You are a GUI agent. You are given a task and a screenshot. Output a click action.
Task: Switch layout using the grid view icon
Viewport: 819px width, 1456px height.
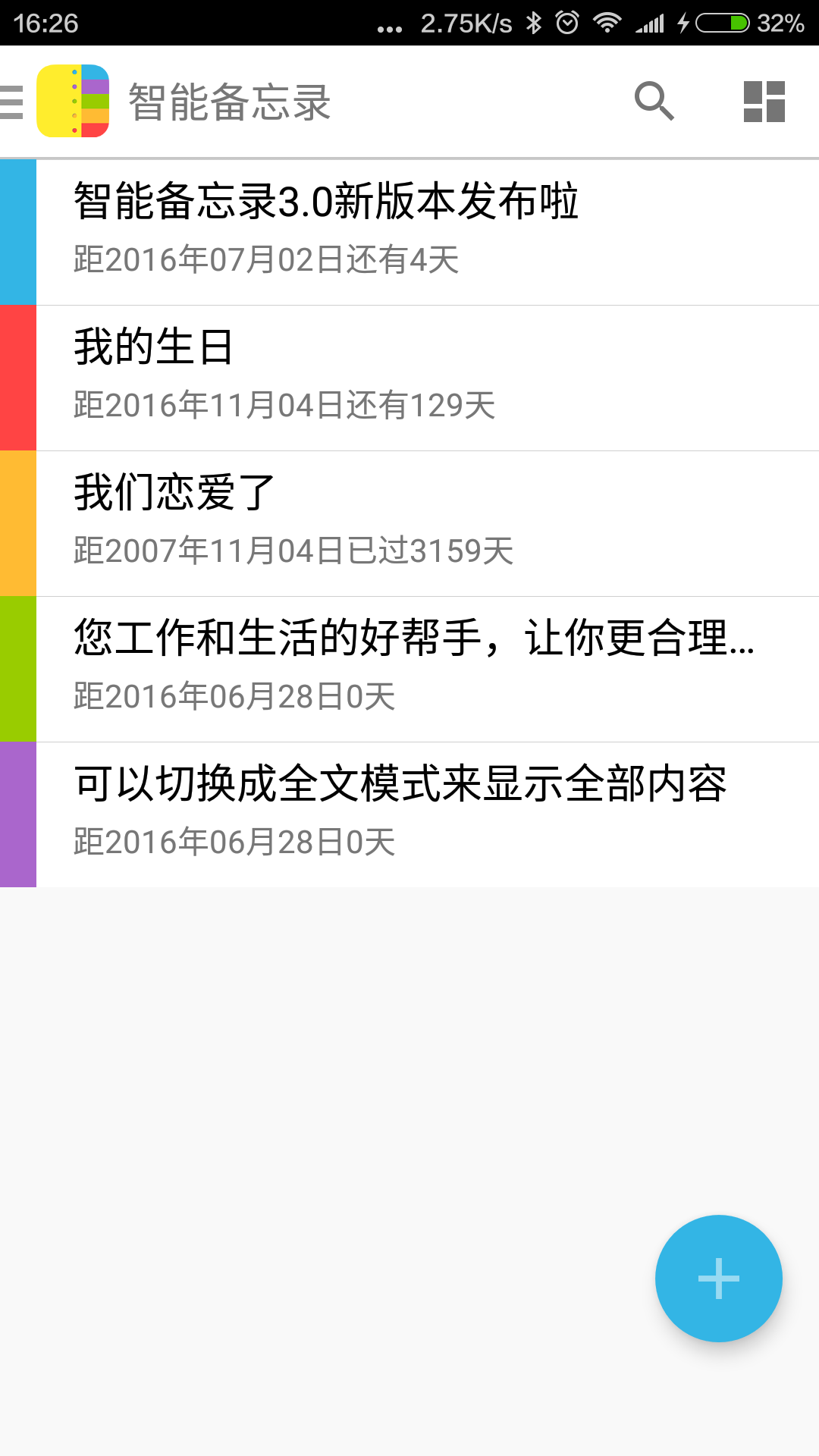coord(763,99)
